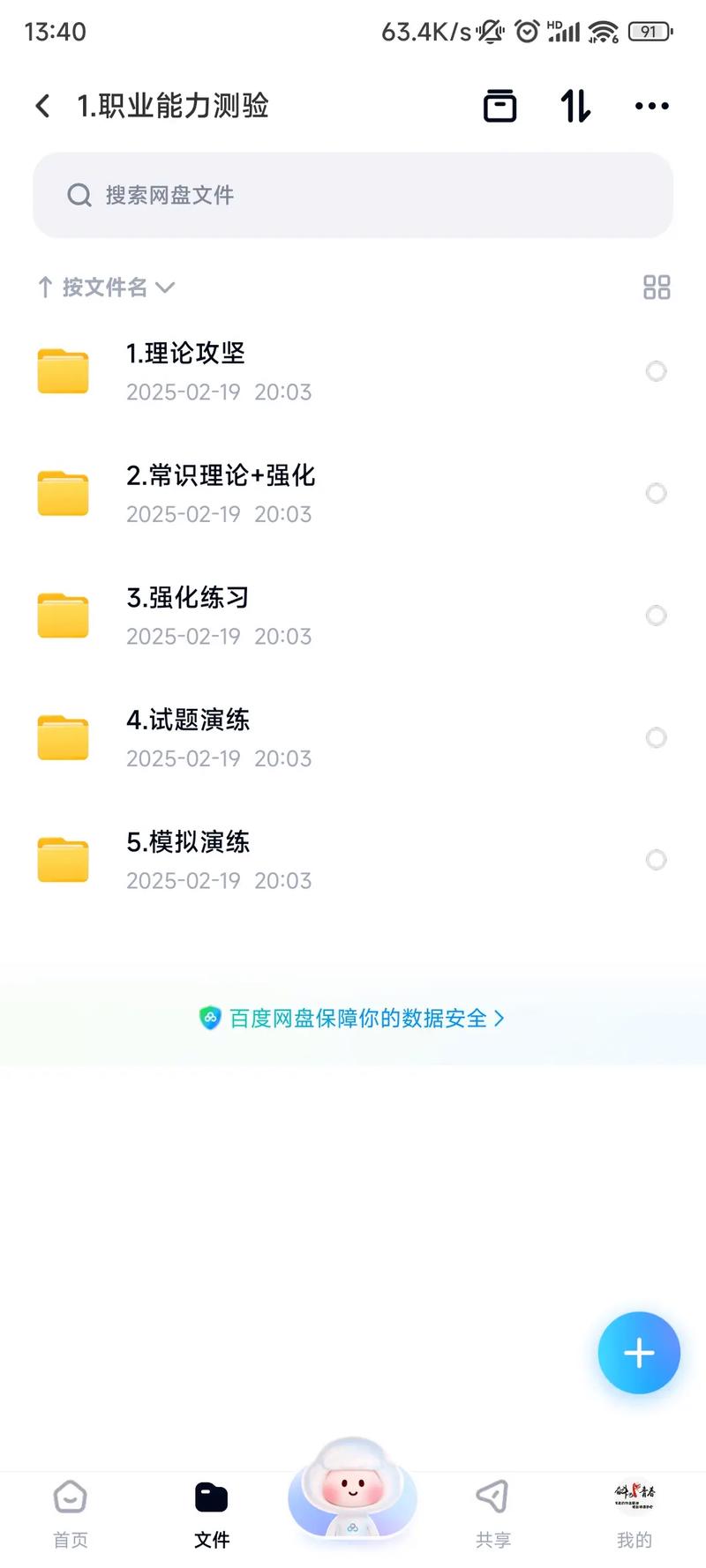Tap the sort order icon beside transfers
This screenshot has height=1568, width=706.
[x=575, y=105]
